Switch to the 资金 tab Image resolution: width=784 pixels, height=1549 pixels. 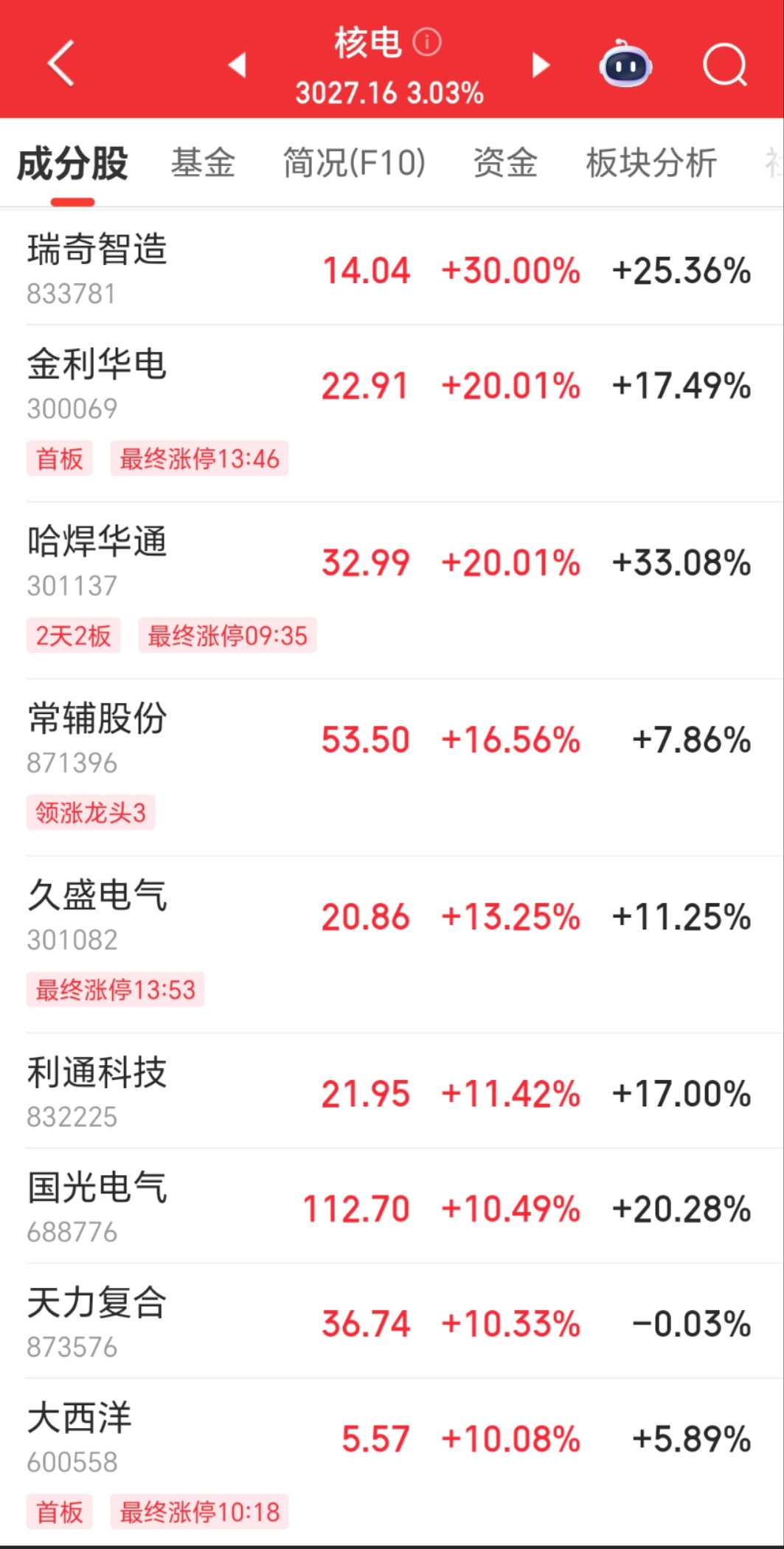505,163
